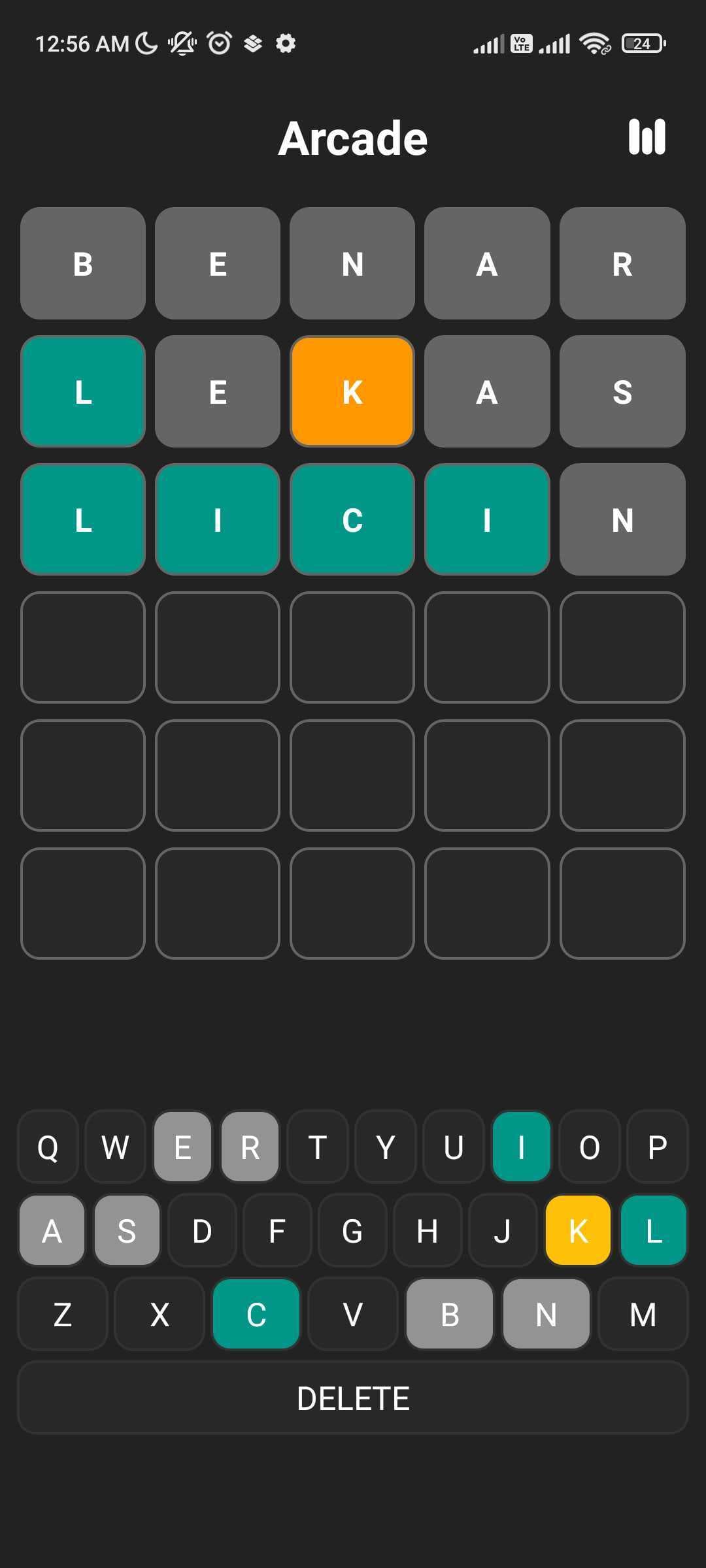The height and width of the screenshot is (1568, 706).
Task: Select the letter F key
Action: (277, 1231)
